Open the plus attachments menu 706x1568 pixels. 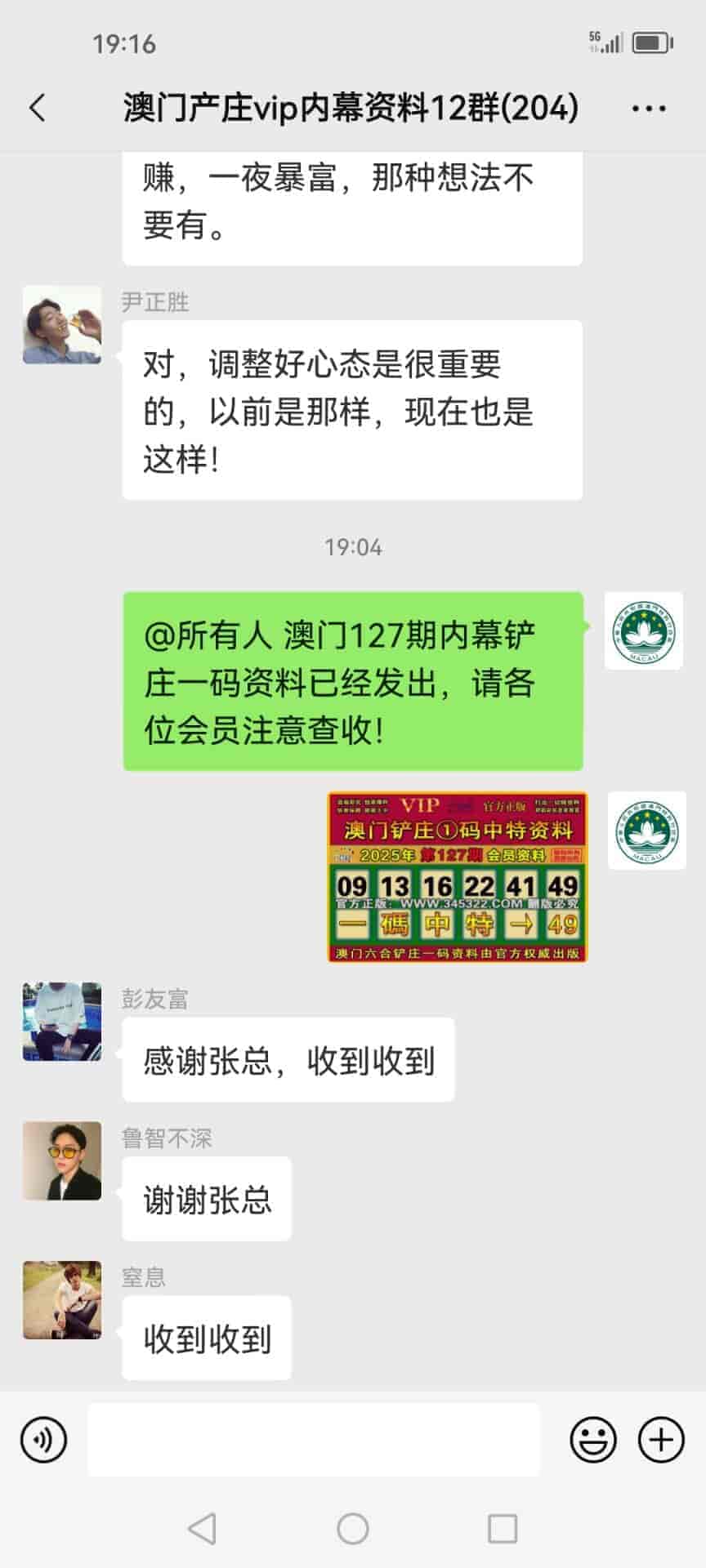tap(660, 1439)
